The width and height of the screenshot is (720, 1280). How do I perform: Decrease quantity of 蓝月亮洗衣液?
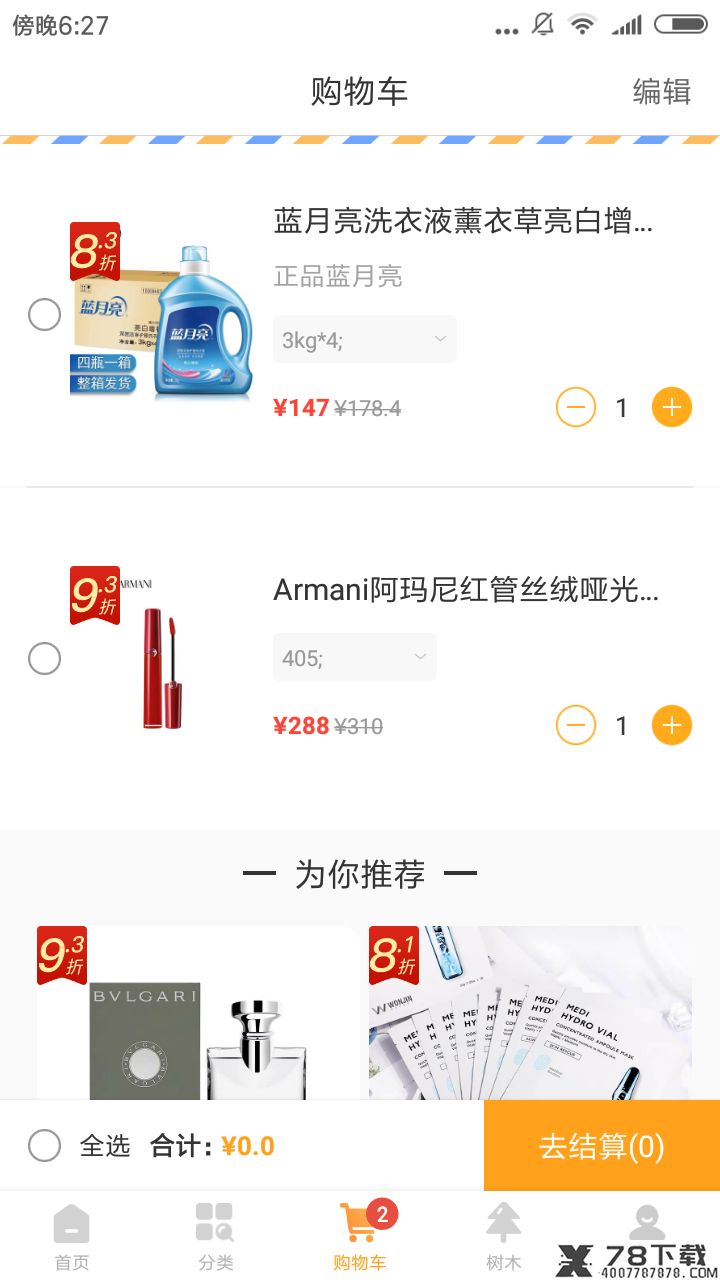pyautogui.click(x=575, y=407)
